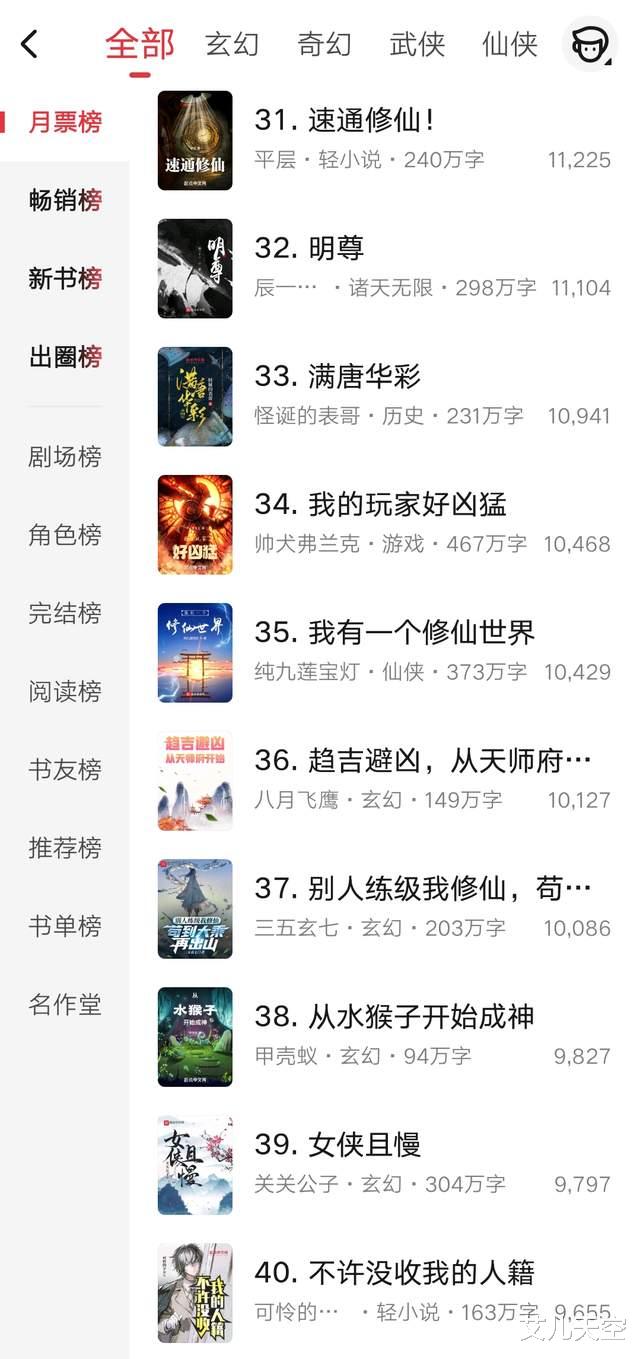Switch to the 玄幻 category tab
The width and height of the screenshot is (640, 1359).
(232, 44)
